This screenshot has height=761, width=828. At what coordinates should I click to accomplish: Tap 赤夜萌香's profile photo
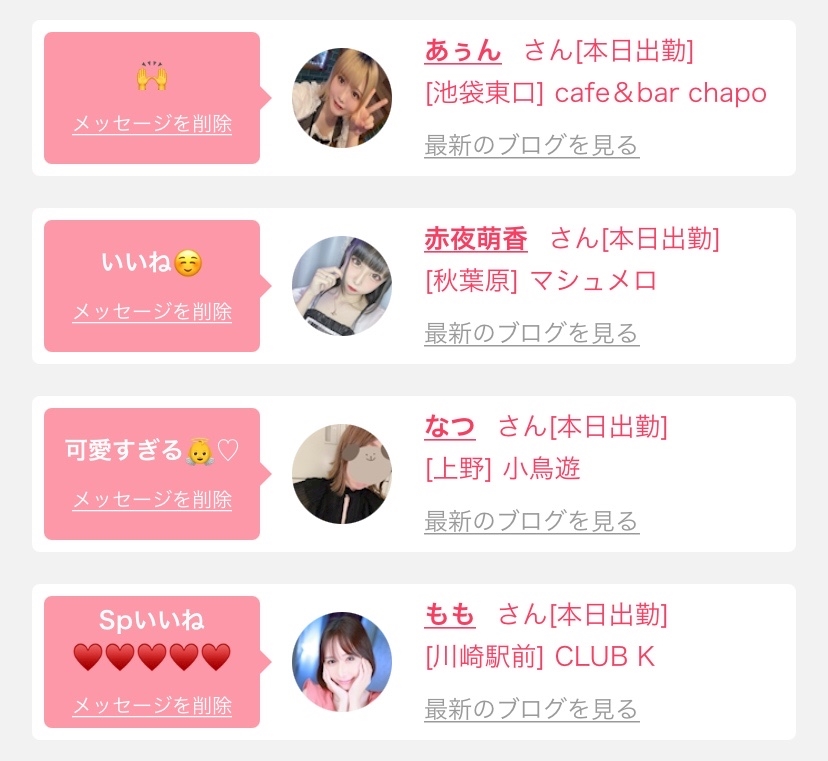[342, 286]
